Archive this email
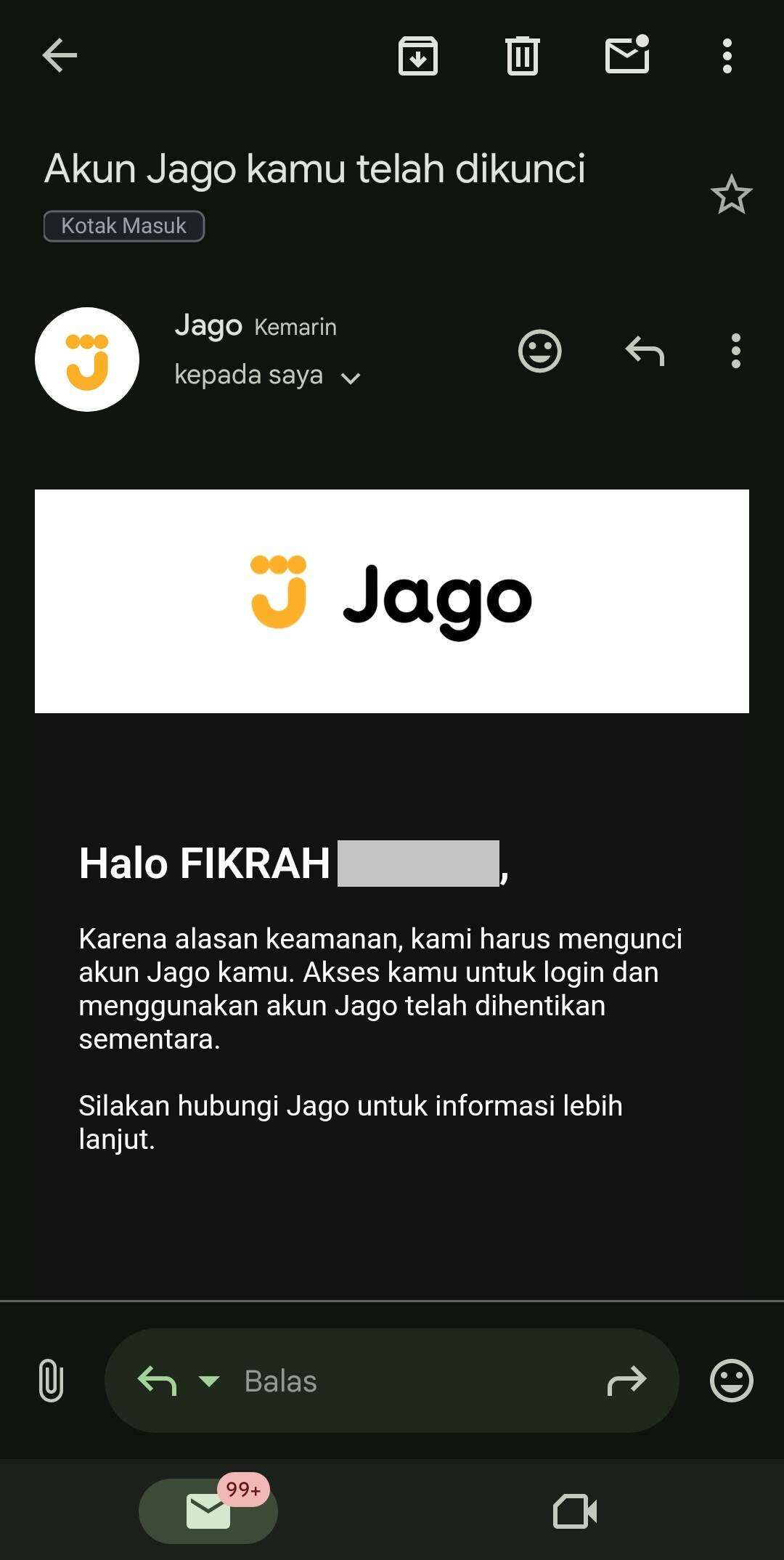Screen dimensions: 784x1560 pyautogui.click(x=418, y=56)
